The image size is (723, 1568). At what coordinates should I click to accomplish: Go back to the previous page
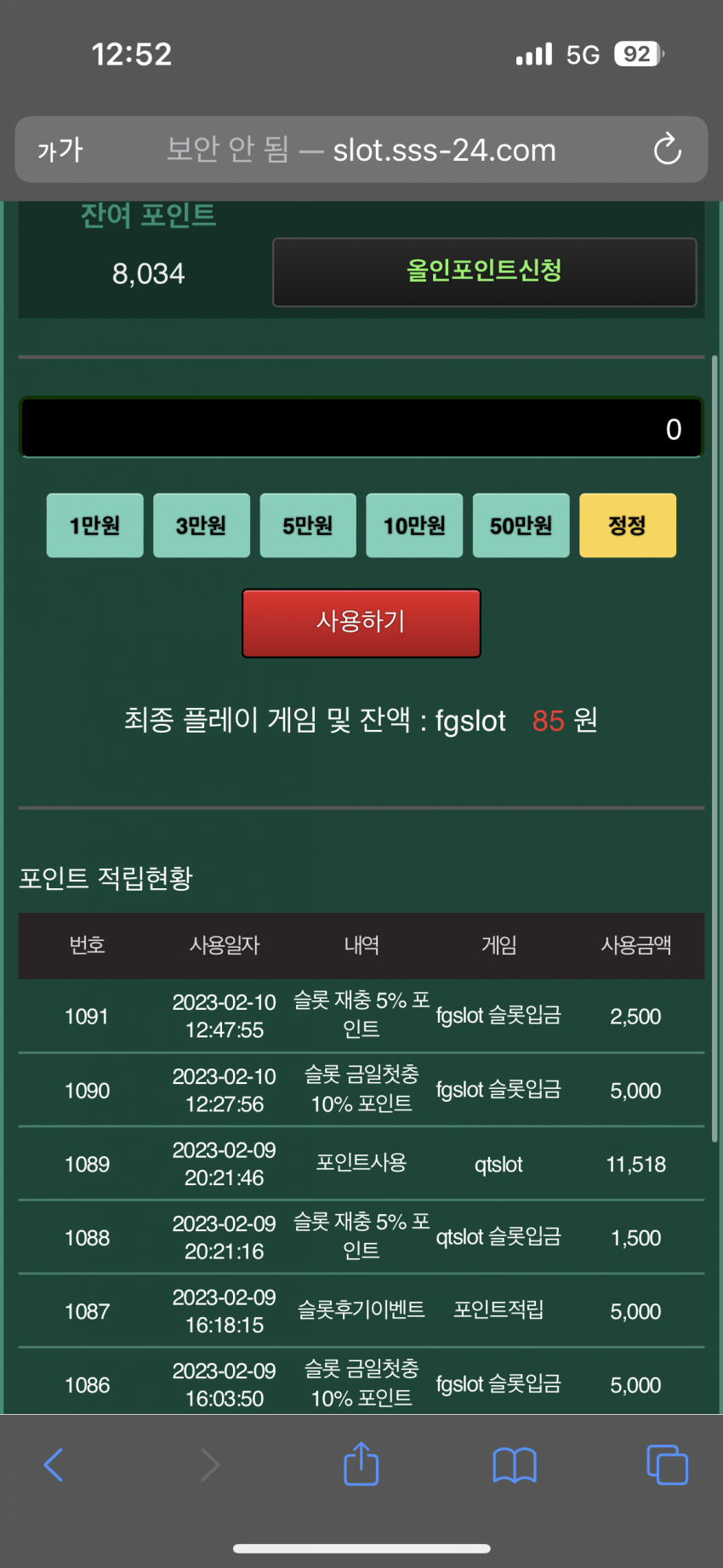point(54,1464)
